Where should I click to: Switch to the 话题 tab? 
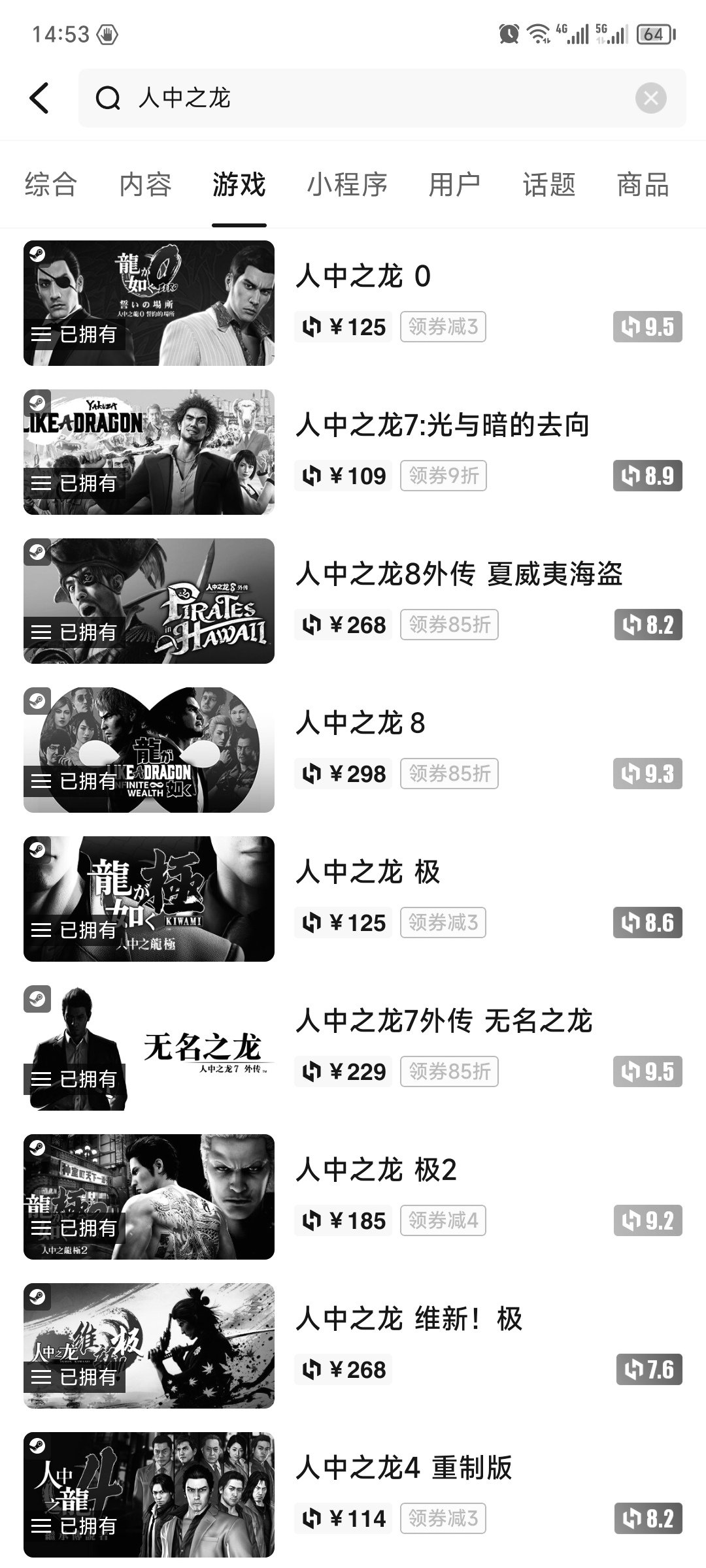548,185
